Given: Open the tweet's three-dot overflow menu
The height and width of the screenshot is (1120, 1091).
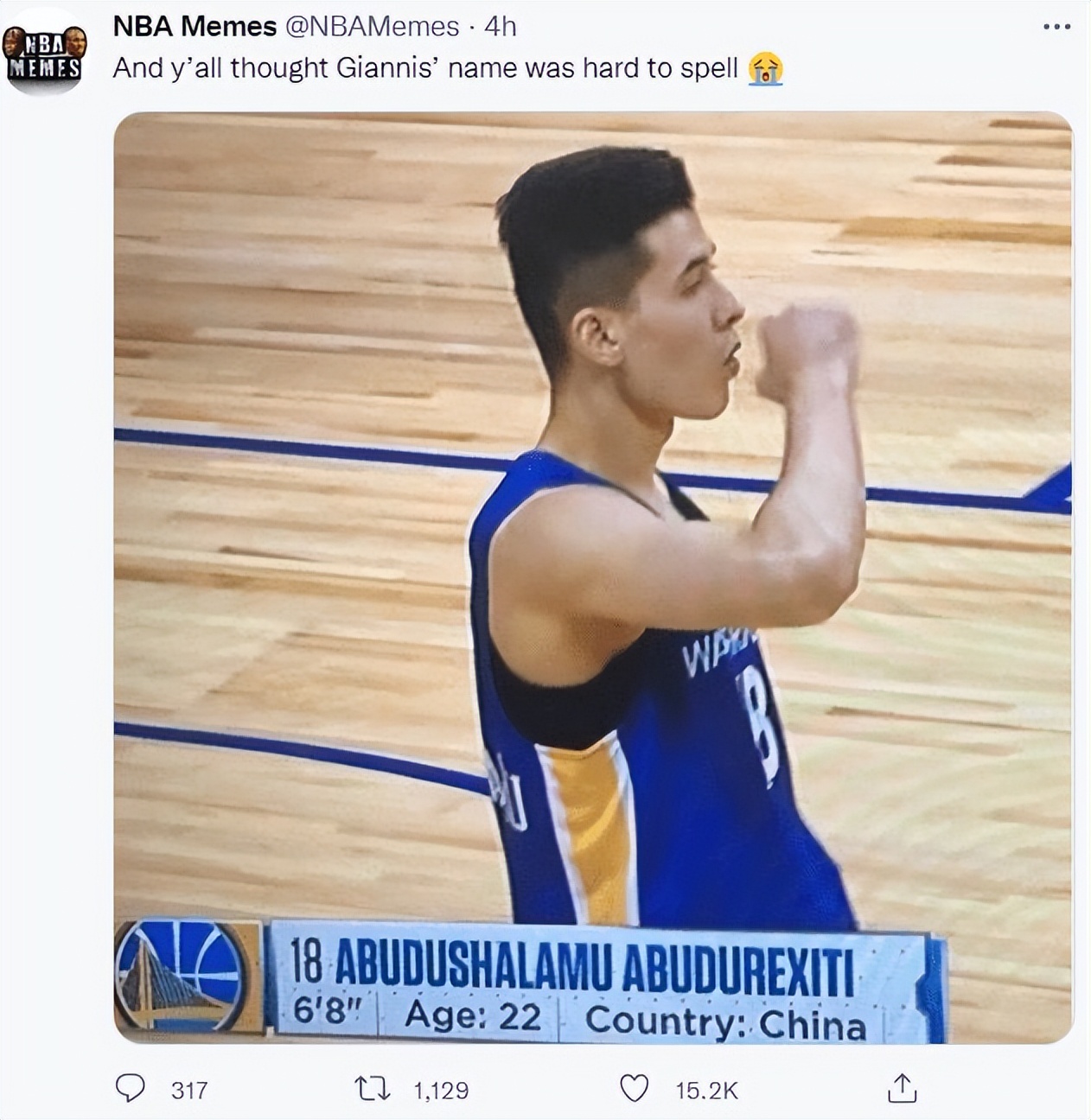Looking at the screenshot, I should pos(1056,27).
